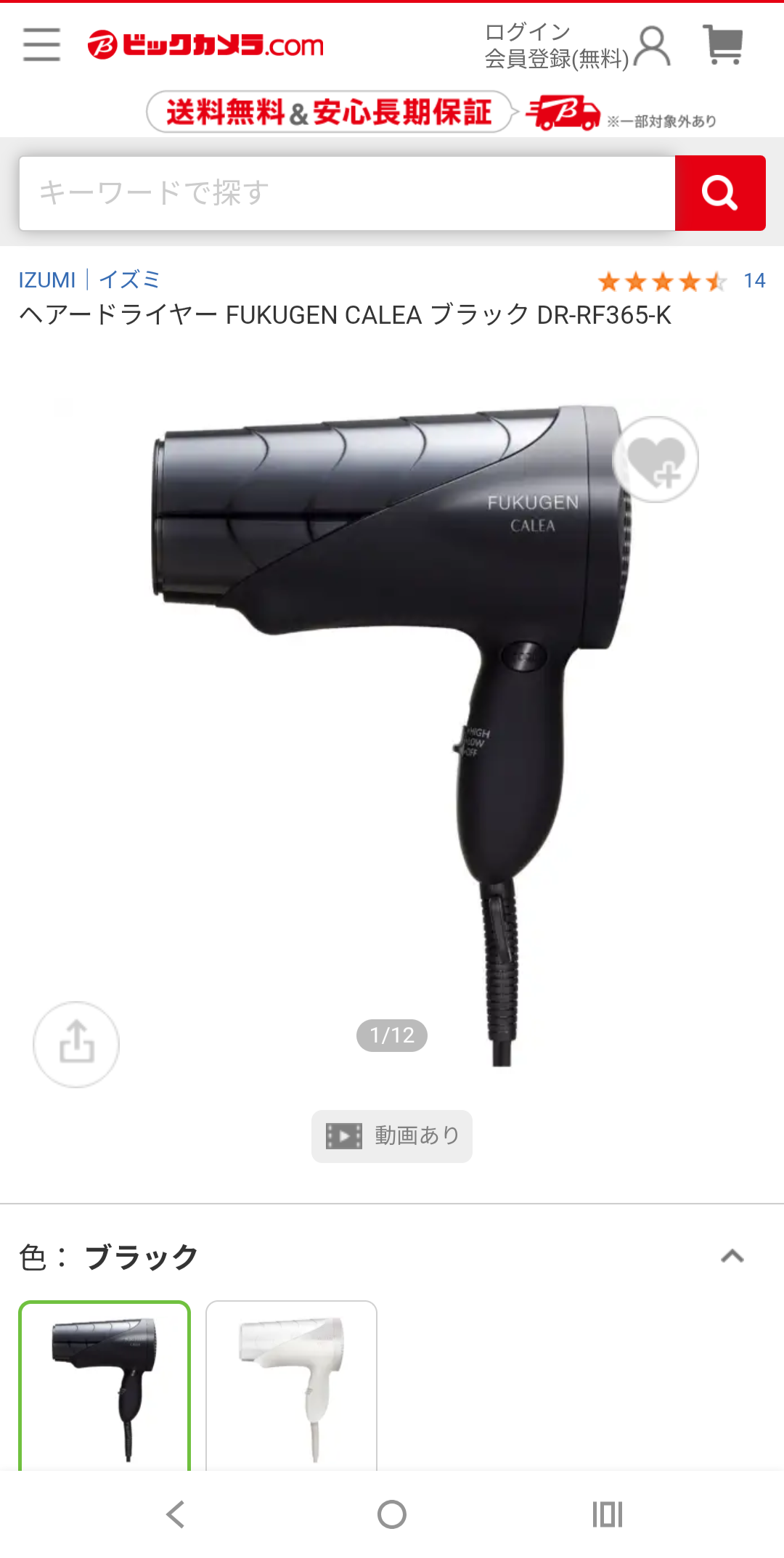The image size is (784, 1558).
Task: Focus the keyword search field
Action: [x=347, y=193]
